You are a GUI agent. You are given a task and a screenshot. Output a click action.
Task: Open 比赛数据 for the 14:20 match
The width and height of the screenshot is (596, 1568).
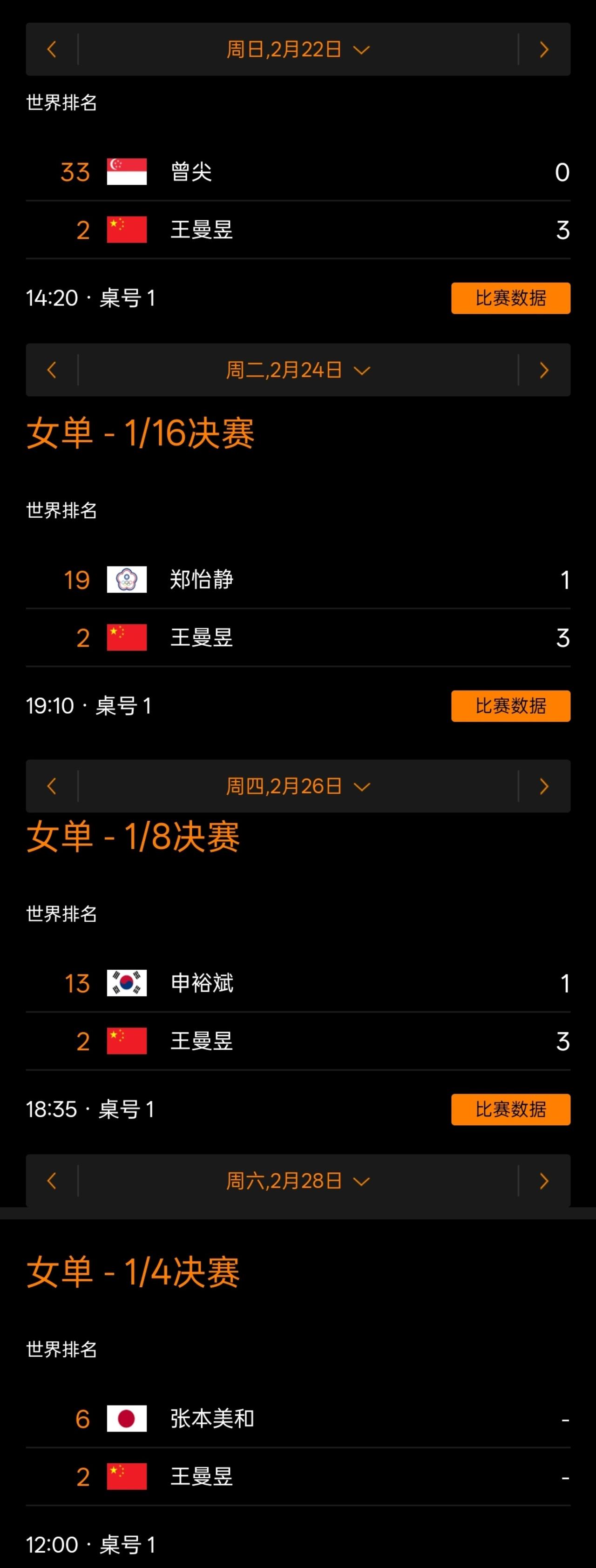pyautogui.click(x=511, y=298)
